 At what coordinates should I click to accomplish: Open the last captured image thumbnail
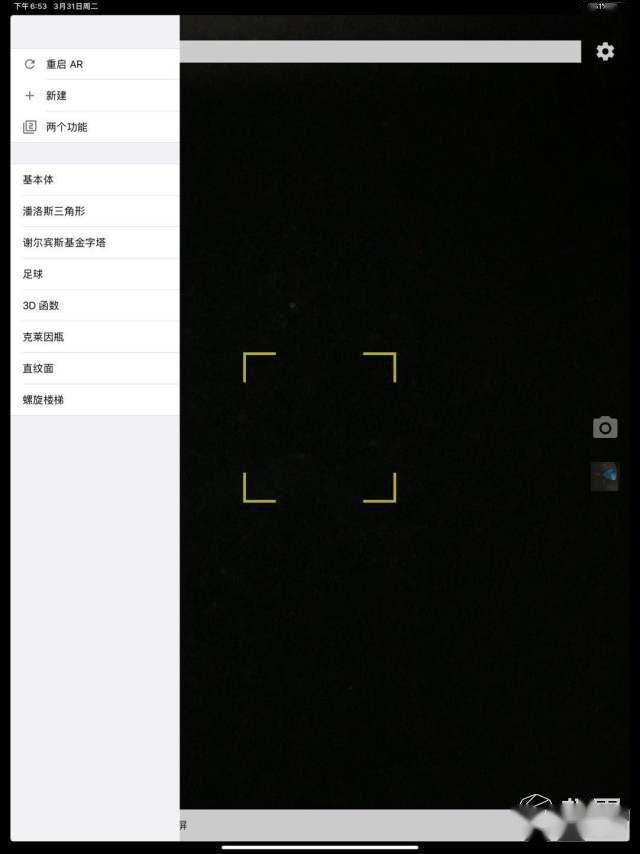605,476
